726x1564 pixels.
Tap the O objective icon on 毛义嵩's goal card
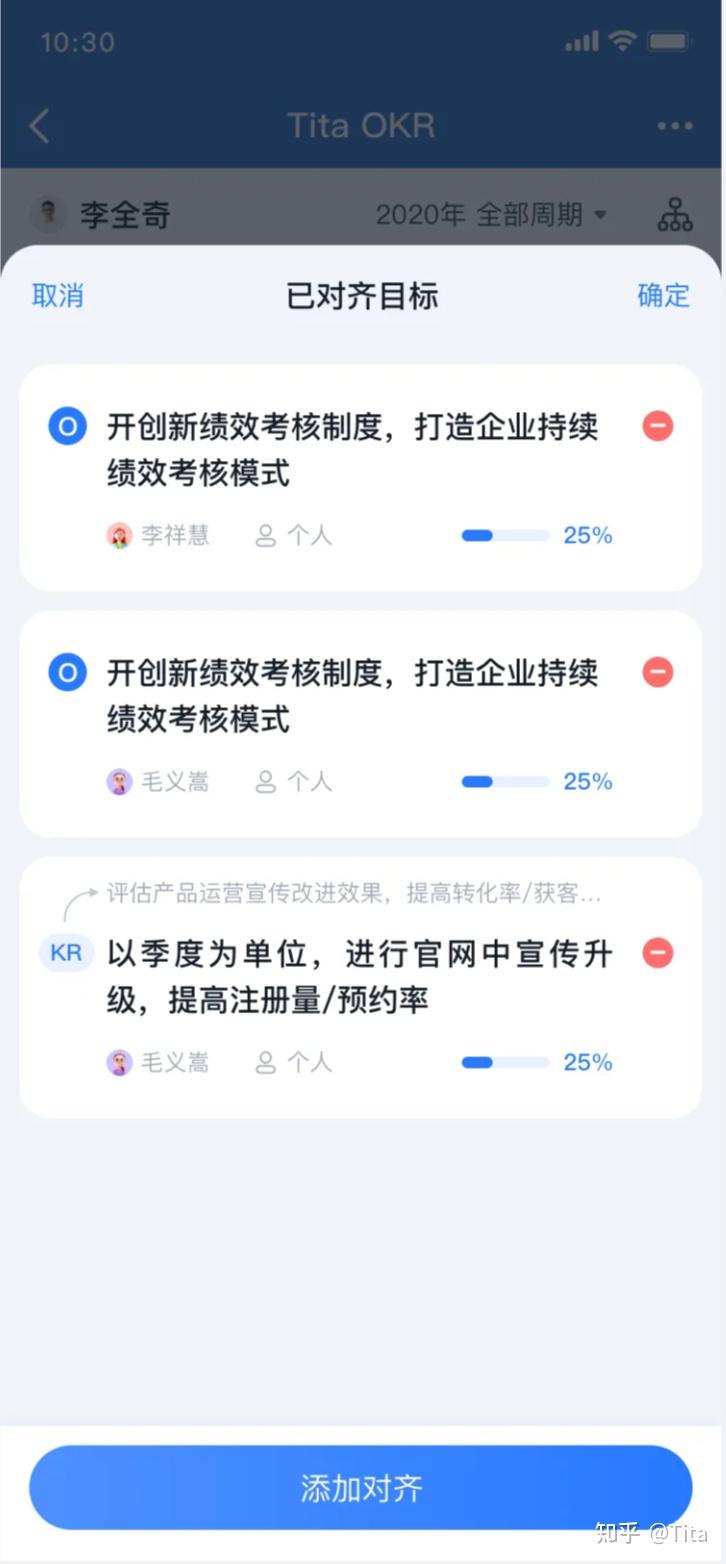click(65, 672)
